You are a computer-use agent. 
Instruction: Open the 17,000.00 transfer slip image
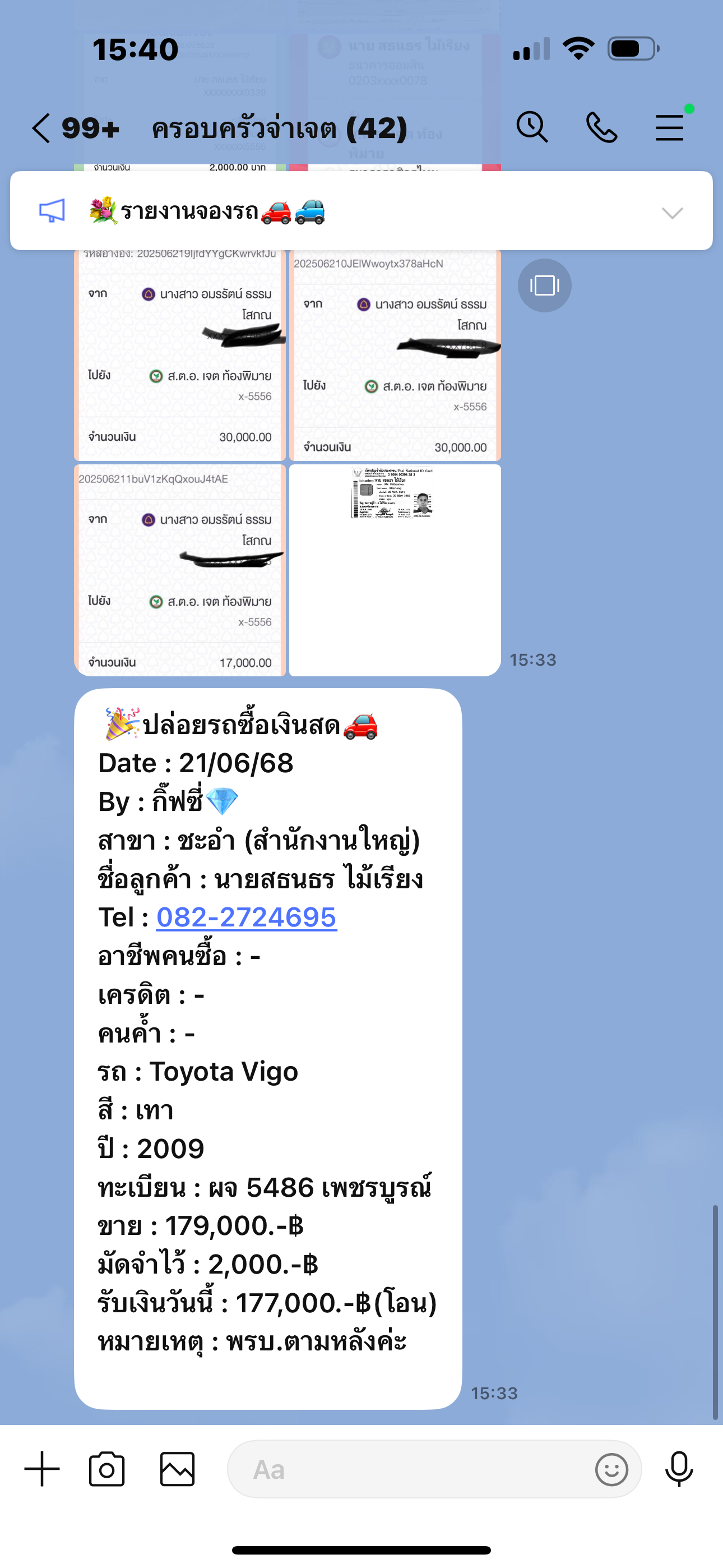180,570
